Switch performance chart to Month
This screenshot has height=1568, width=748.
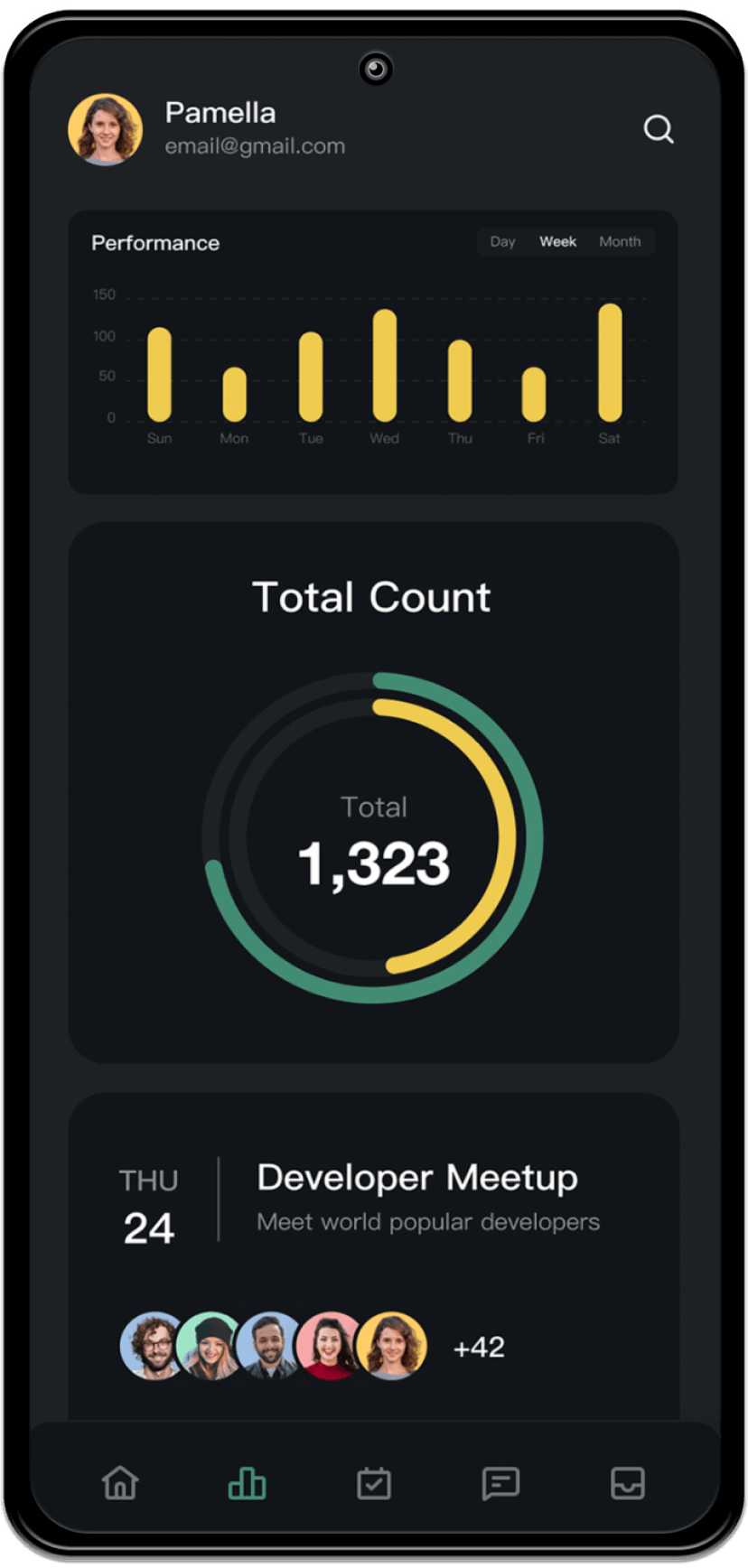pos(620,242)
